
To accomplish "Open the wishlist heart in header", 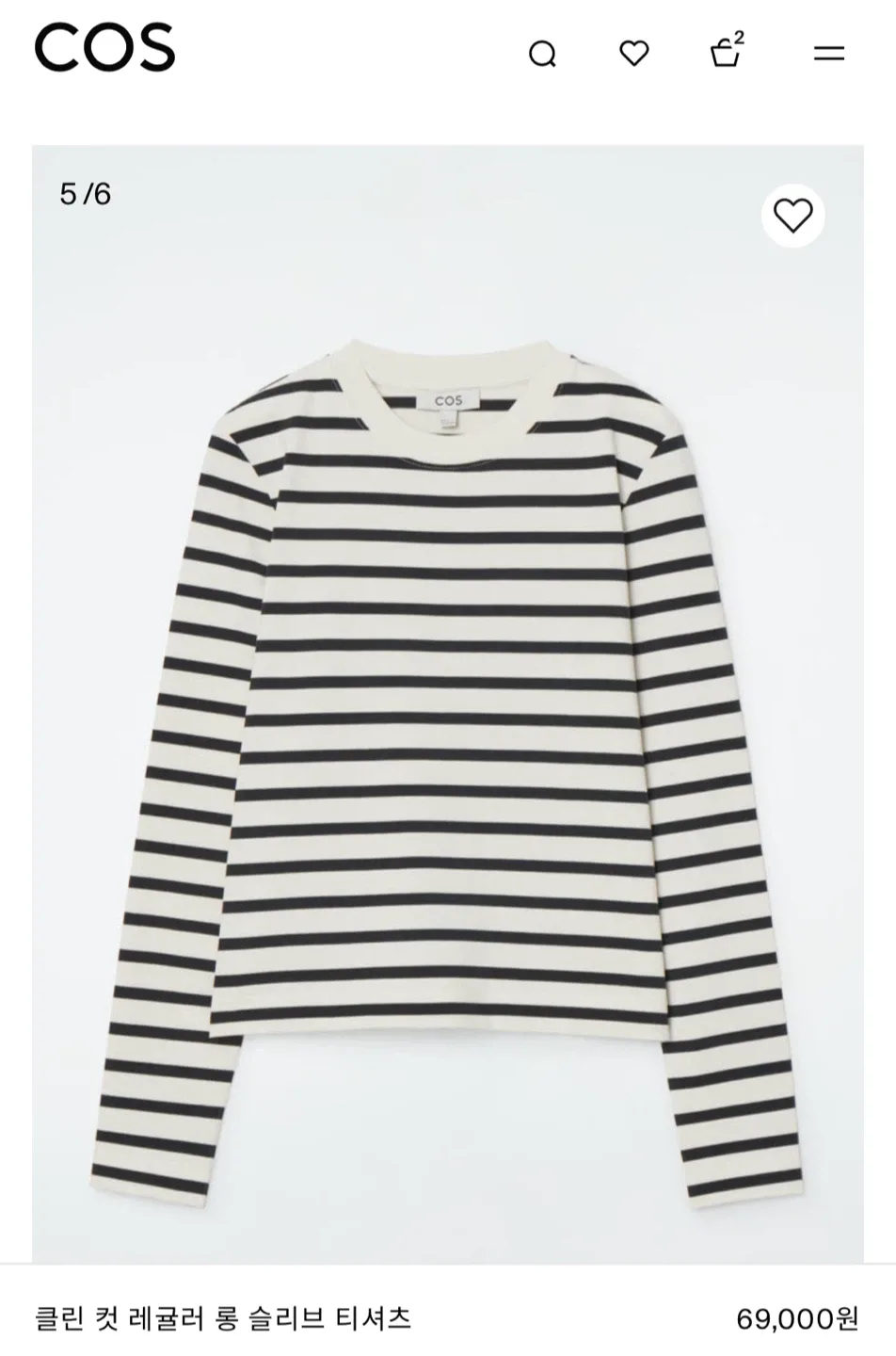I will click(x=634, y=54).
